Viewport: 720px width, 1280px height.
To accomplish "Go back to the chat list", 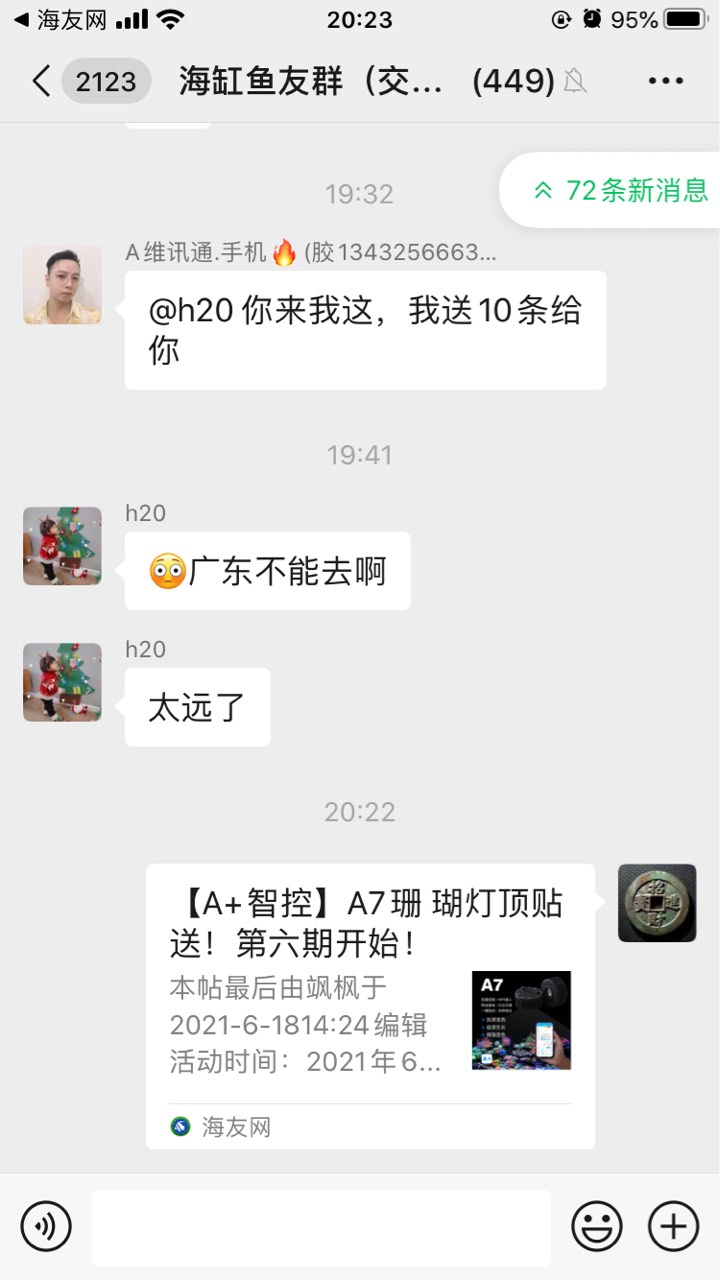I will [42, 81].
